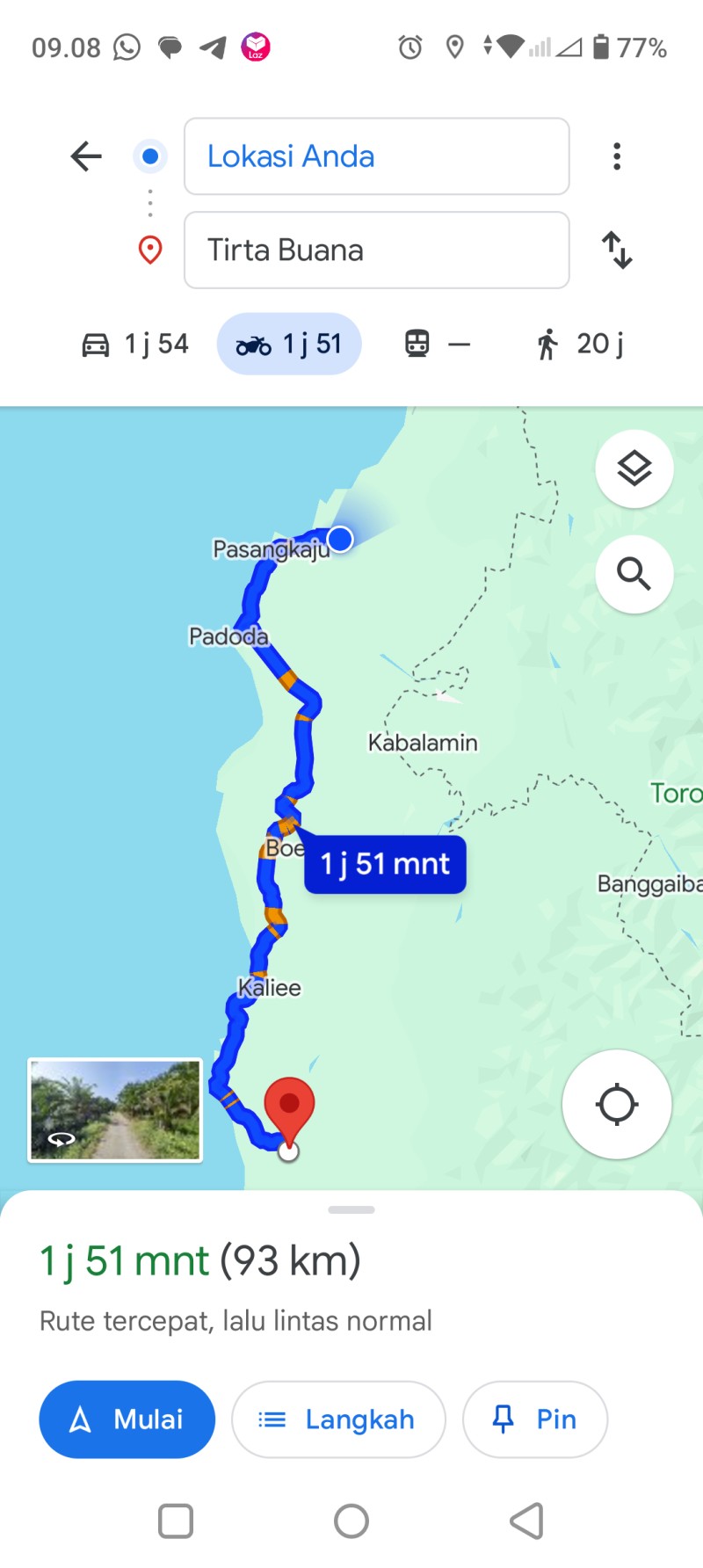Pin this route

point(535,1419)
